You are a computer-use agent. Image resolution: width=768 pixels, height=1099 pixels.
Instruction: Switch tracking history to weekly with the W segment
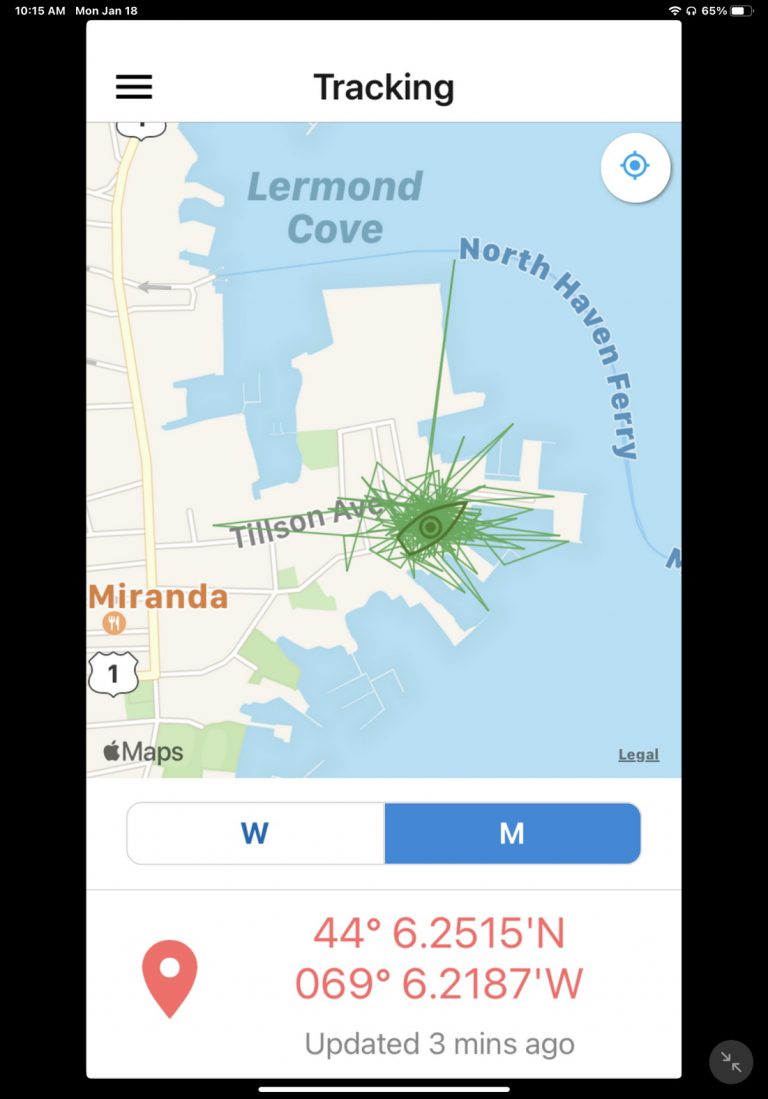pyautogui.click(x=255, y=833)
